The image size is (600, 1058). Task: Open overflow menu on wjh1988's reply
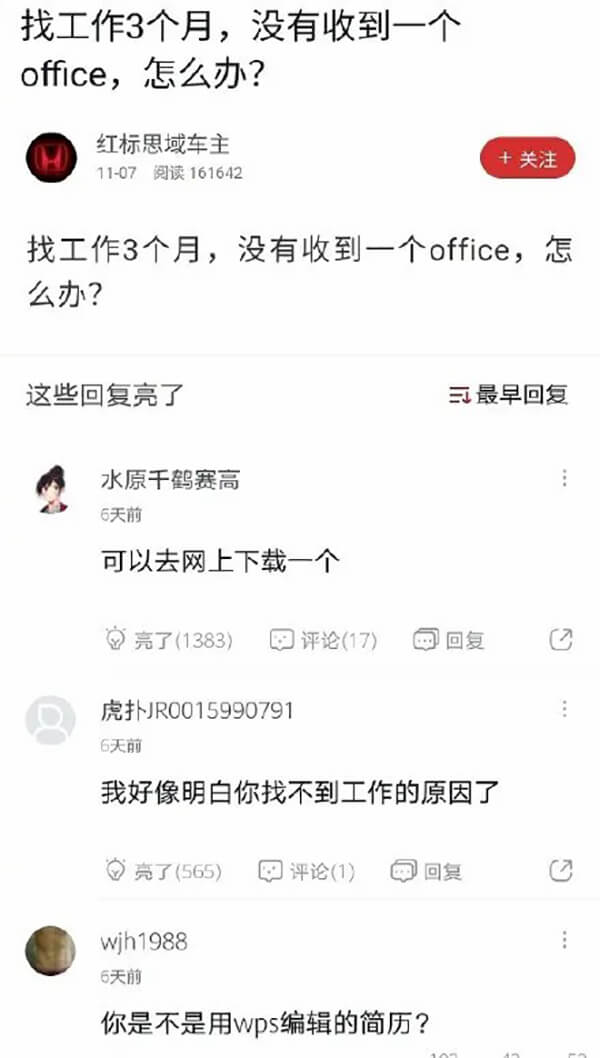click(x=564, y=940)
